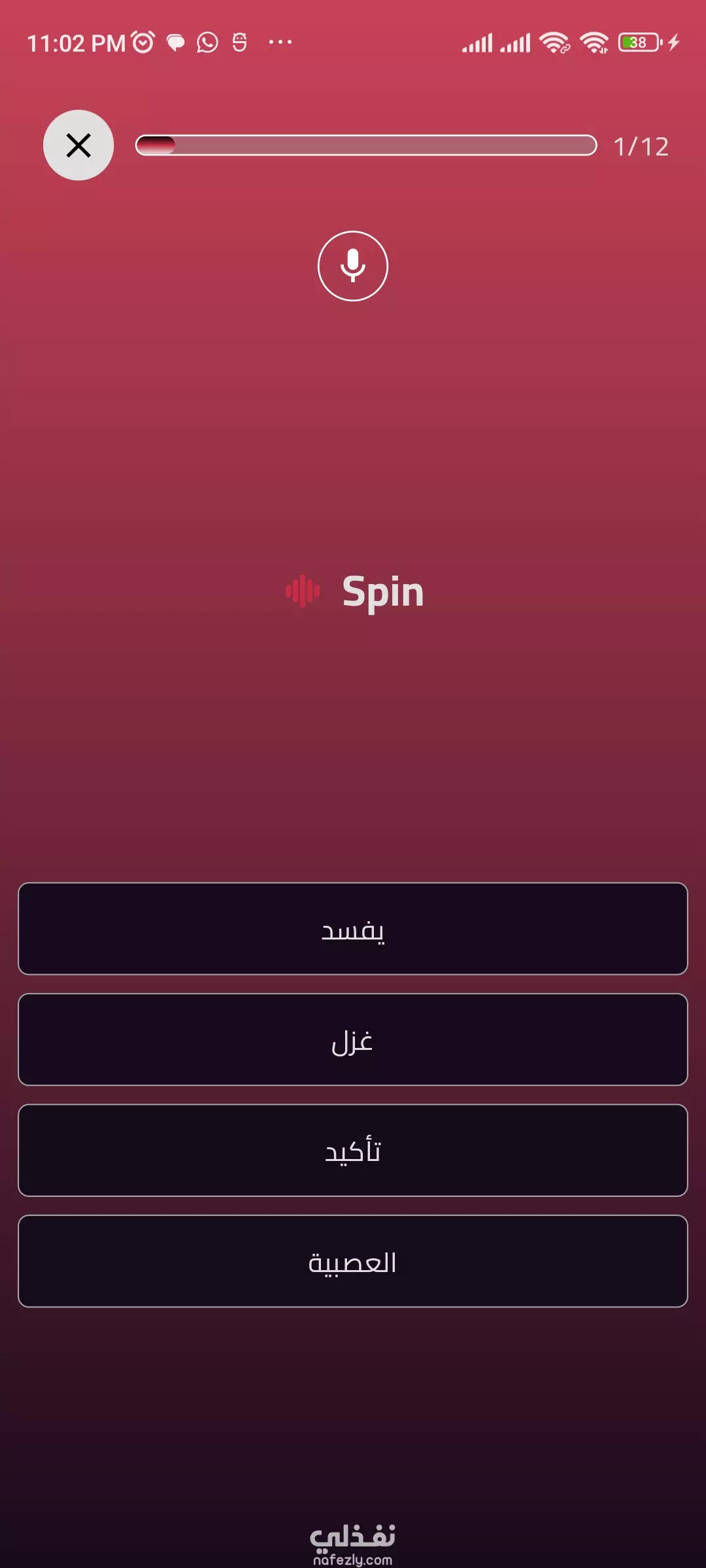Tap the microphone to speak the word
The image size is (706, 1568).
(353, 266)
